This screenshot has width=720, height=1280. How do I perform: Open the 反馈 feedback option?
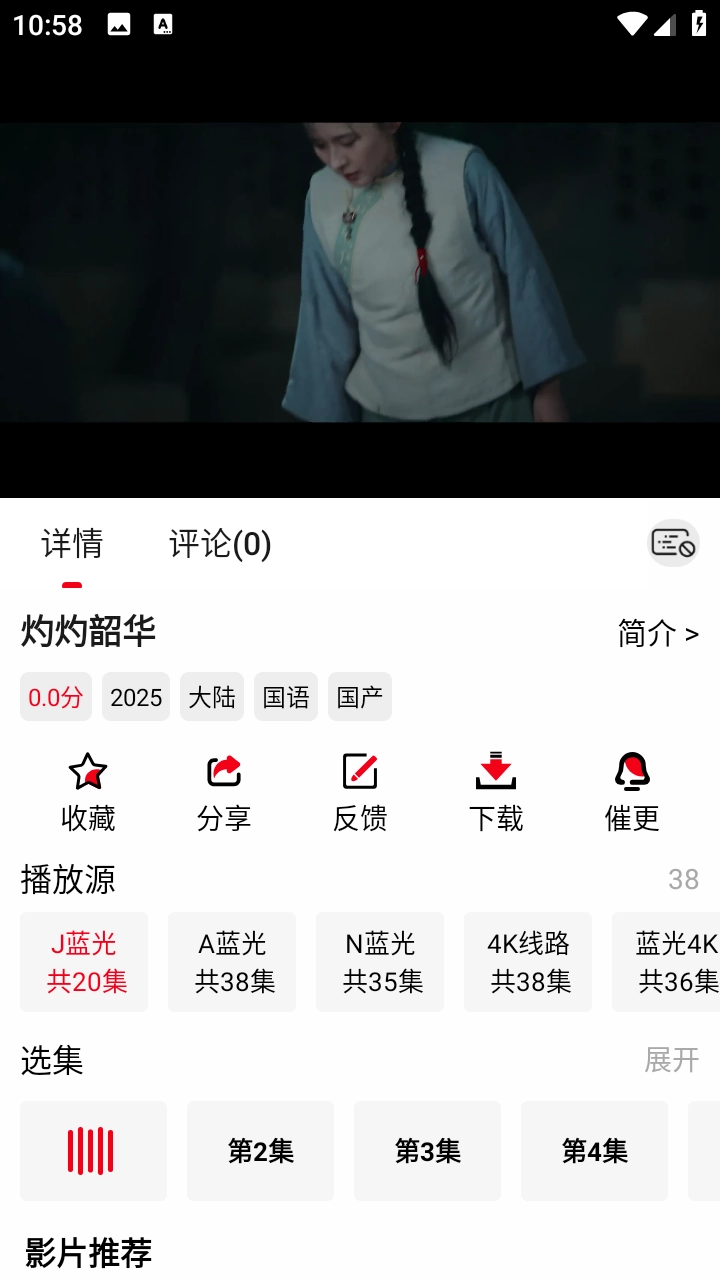360,792
